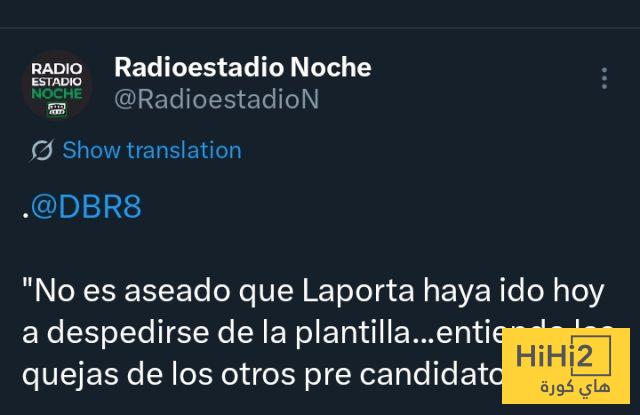Screen dimensions: 640x415
Task: View the Radioestadio Noche account name
Action: [x=243, y=67]
